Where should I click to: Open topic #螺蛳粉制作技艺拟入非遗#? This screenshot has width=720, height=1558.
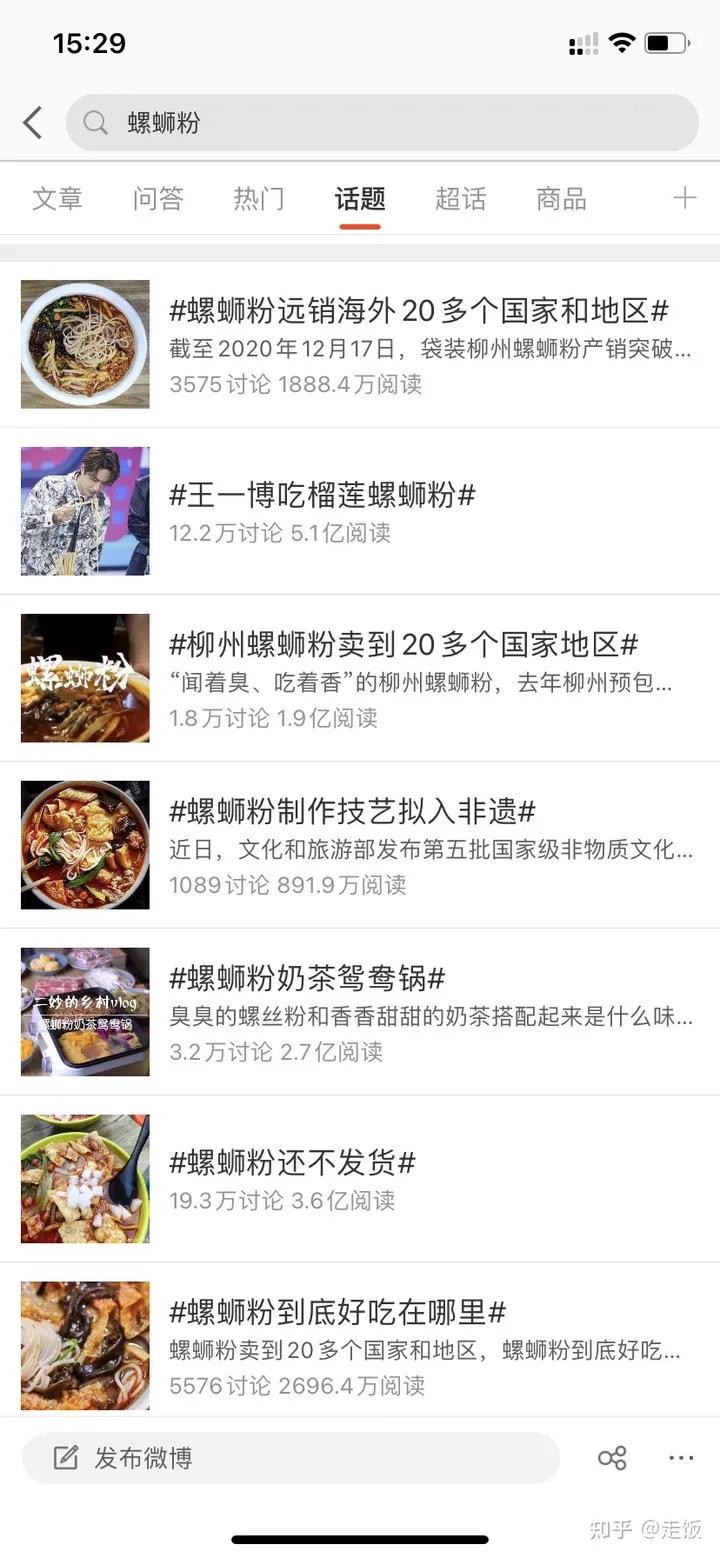pyautogui.click(x=352, y=811)
